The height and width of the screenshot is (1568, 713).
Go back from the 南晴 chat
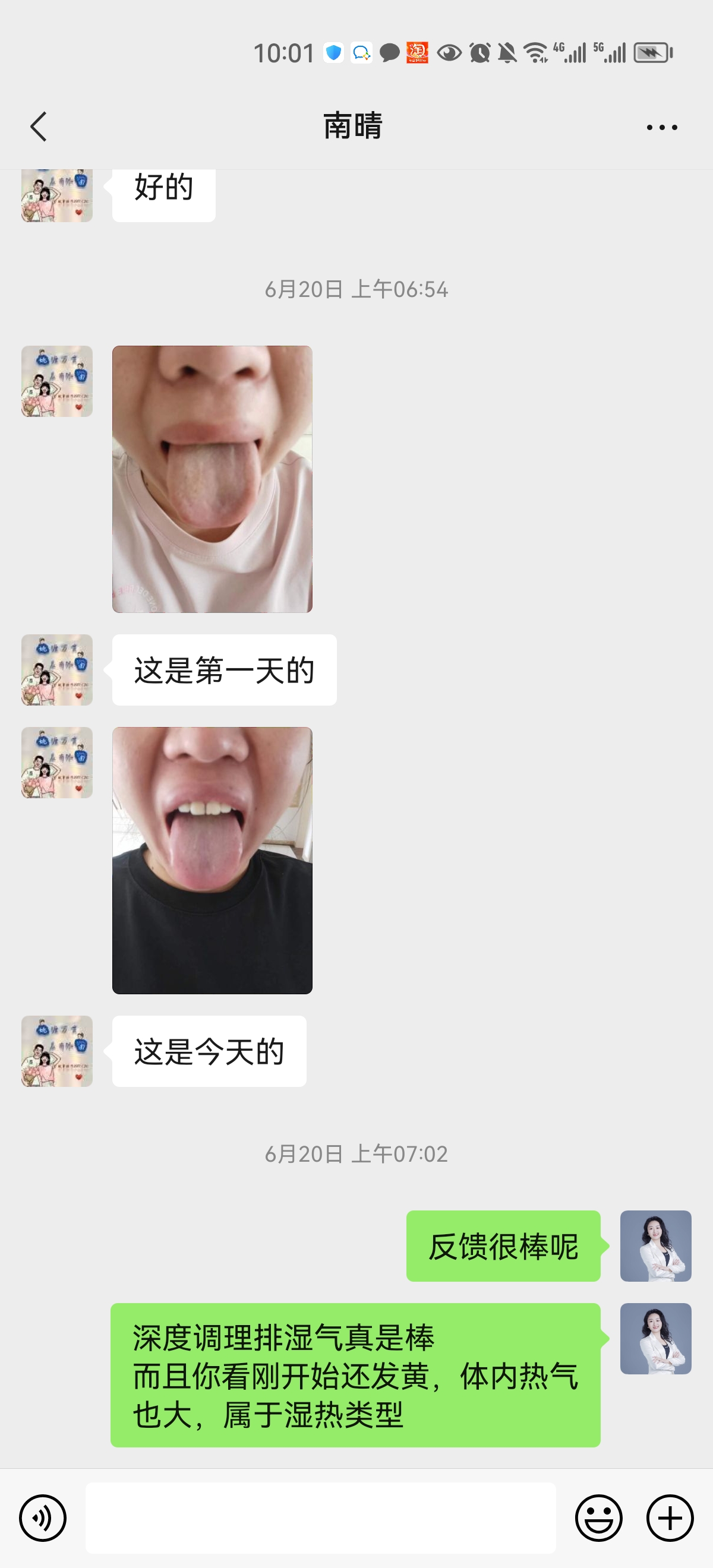pos(39,127)
